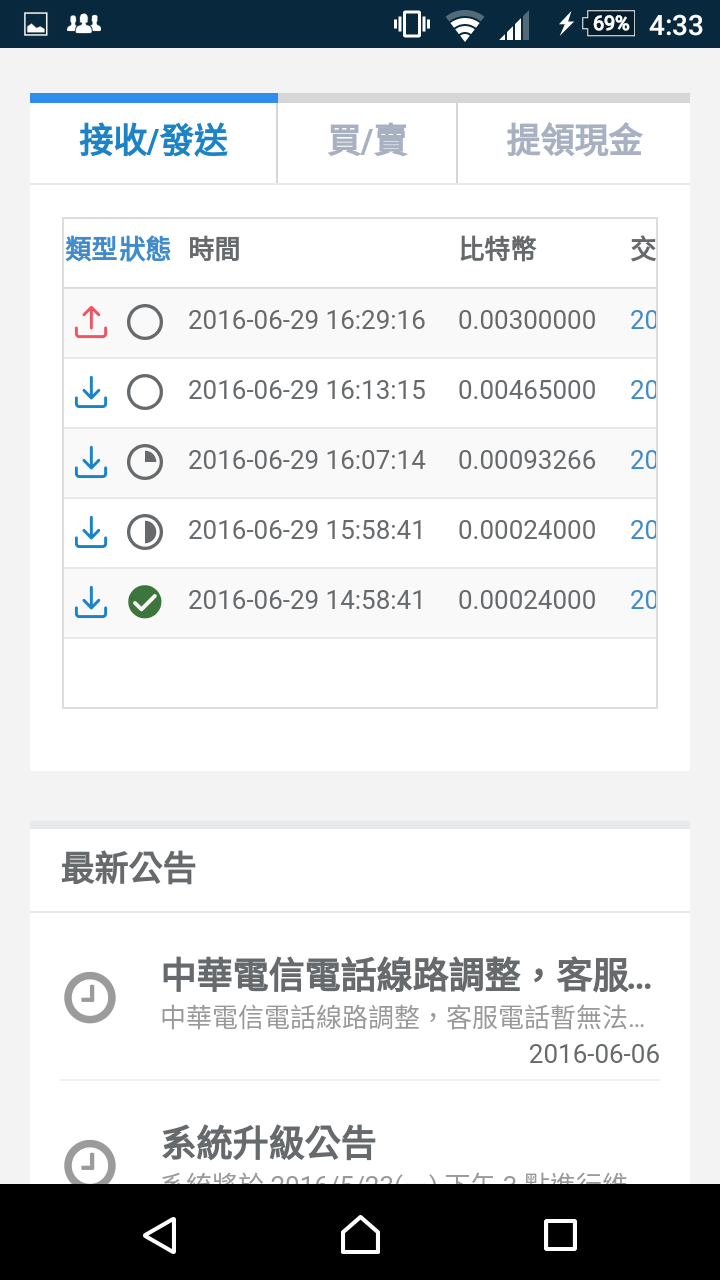Open transaction link for 15:58:41 entry
Viewport: 720px width, 1280px height.
[x=643, y=531]
